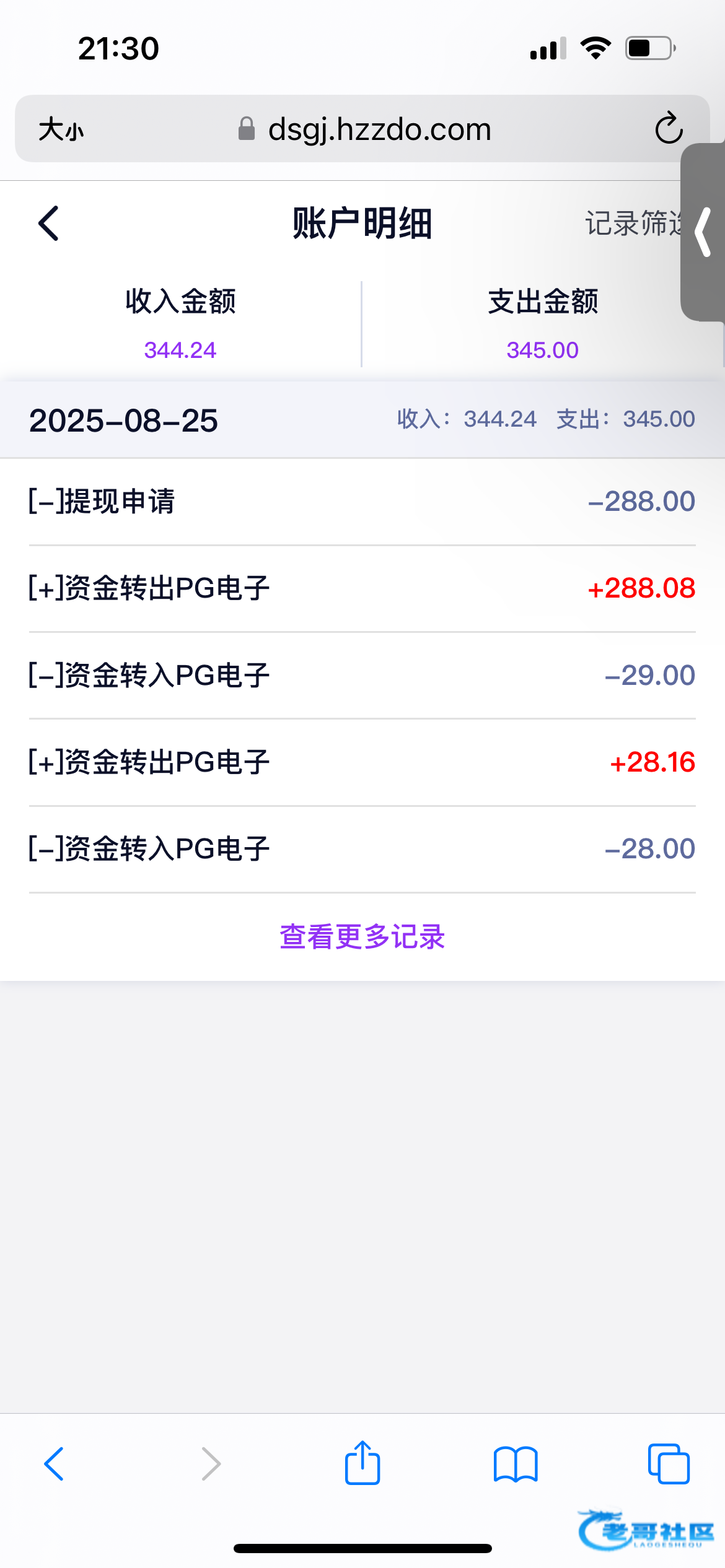Share this page via Safari
Image resolution: width=725 pixels, height=1568 pixels.
click(x=362, y=1464)
